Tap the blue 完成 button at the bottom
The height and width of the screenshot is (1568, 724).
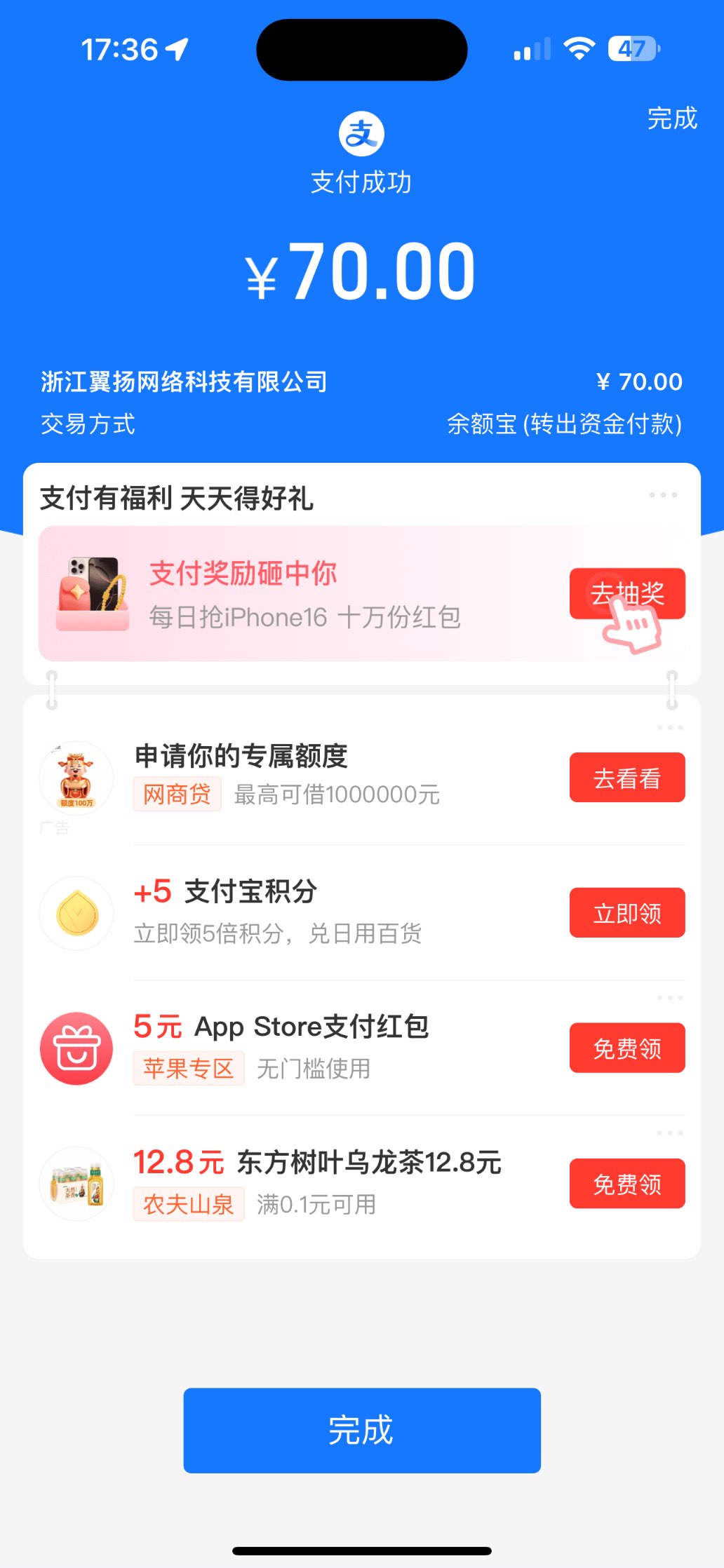[x=362, y=1430]
